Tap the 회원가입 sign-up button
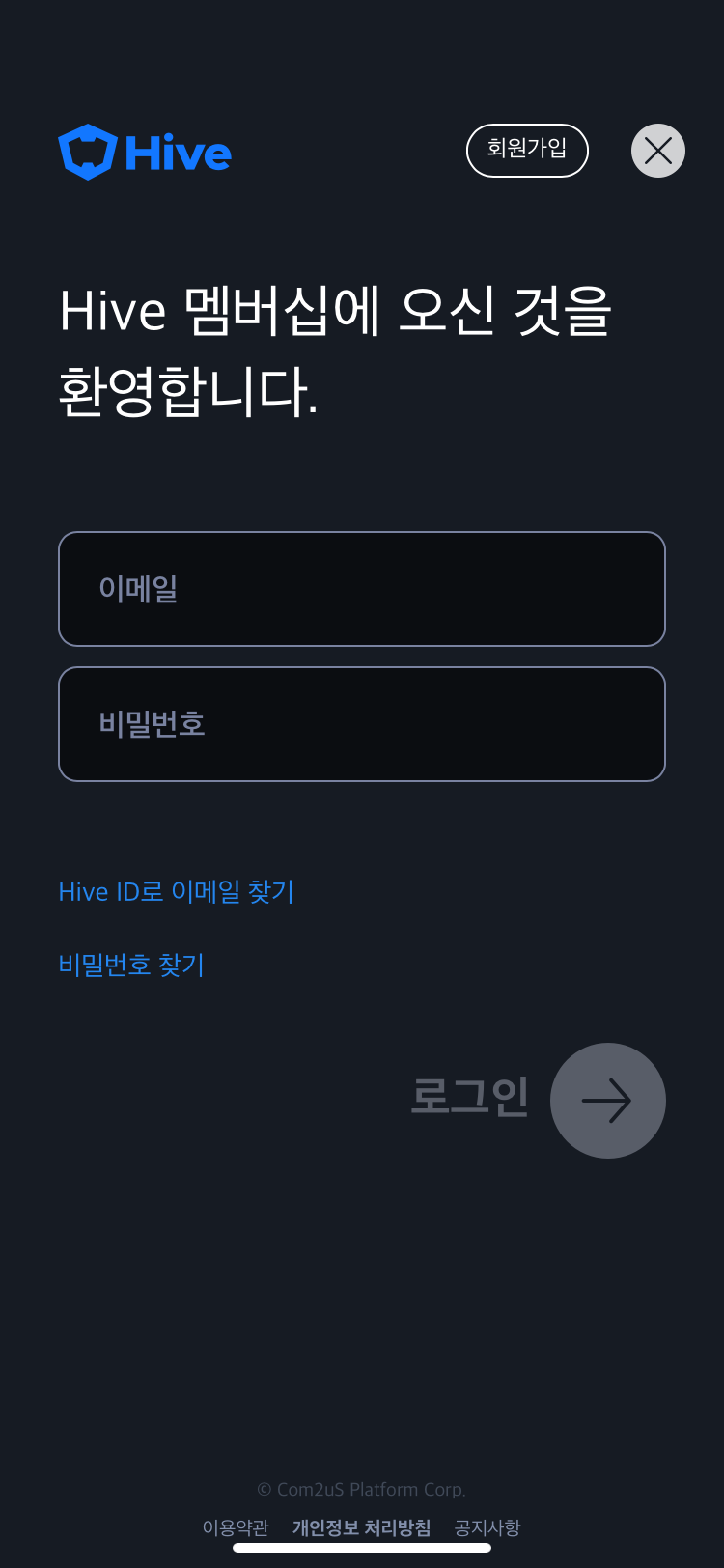 click(x=527, y=151)
